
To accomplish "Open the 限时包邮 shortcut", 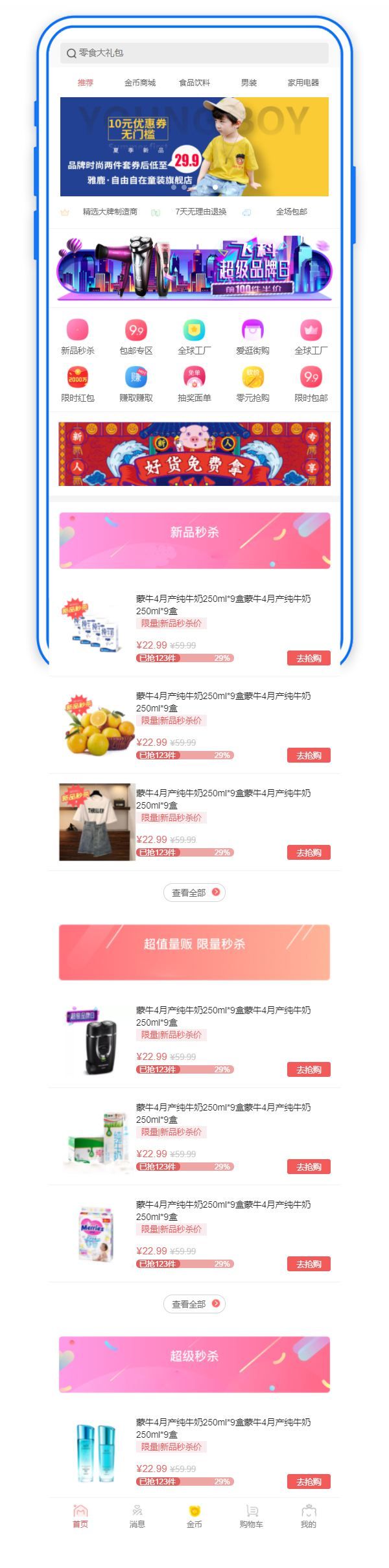I will click(311, 384).
